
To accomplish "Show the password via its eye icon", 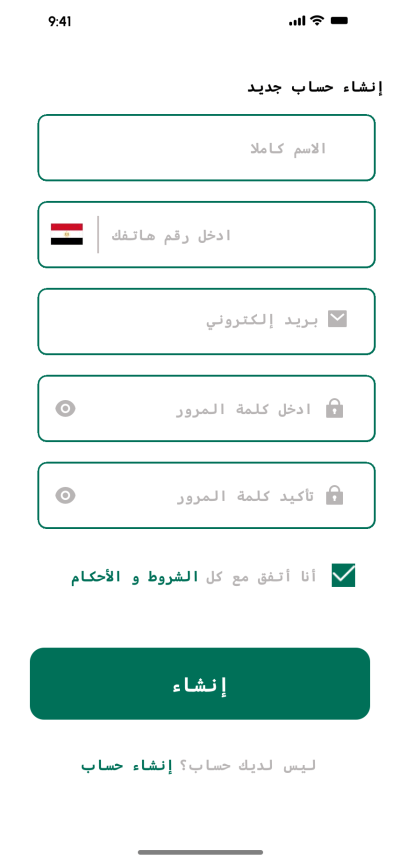I will point(66,409).
